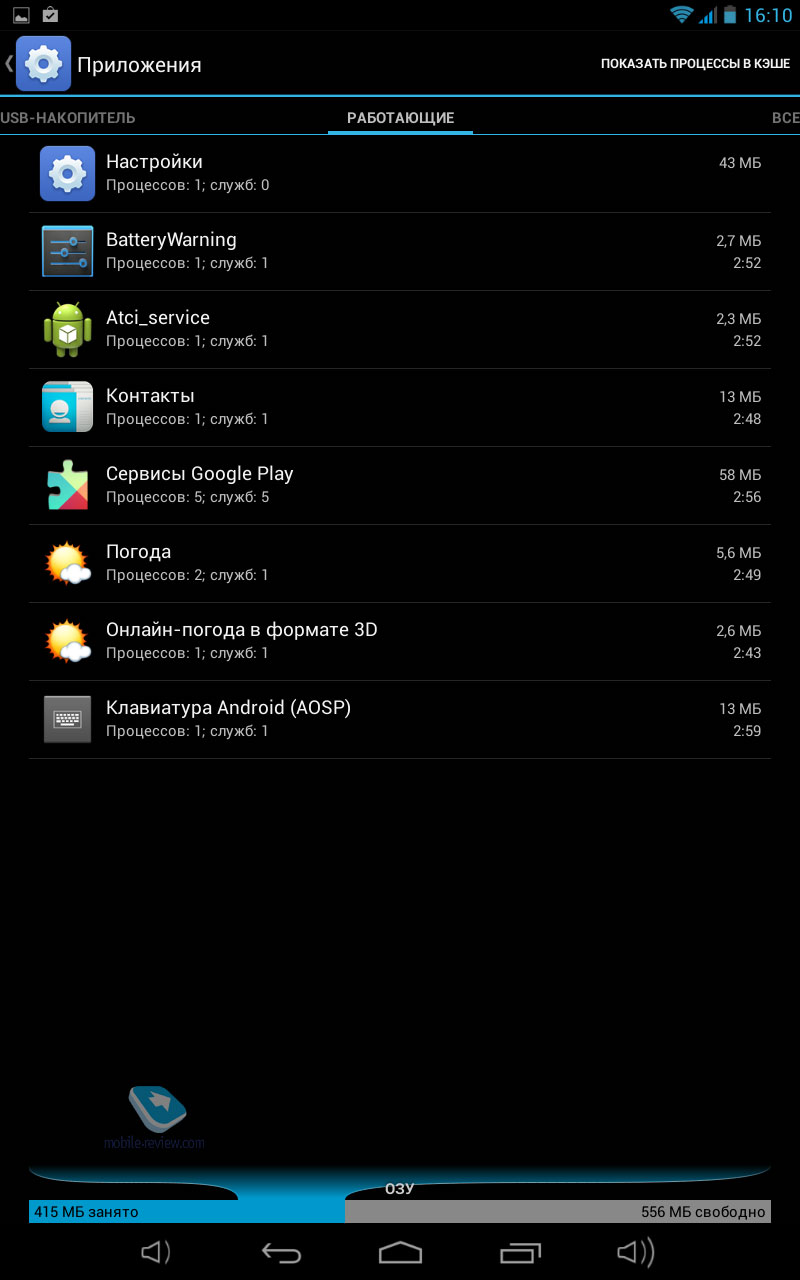The height and width of the screenshot is (1280, 800).
Task: Tap Показать процессы в кэше
Action: click(695, 64)
